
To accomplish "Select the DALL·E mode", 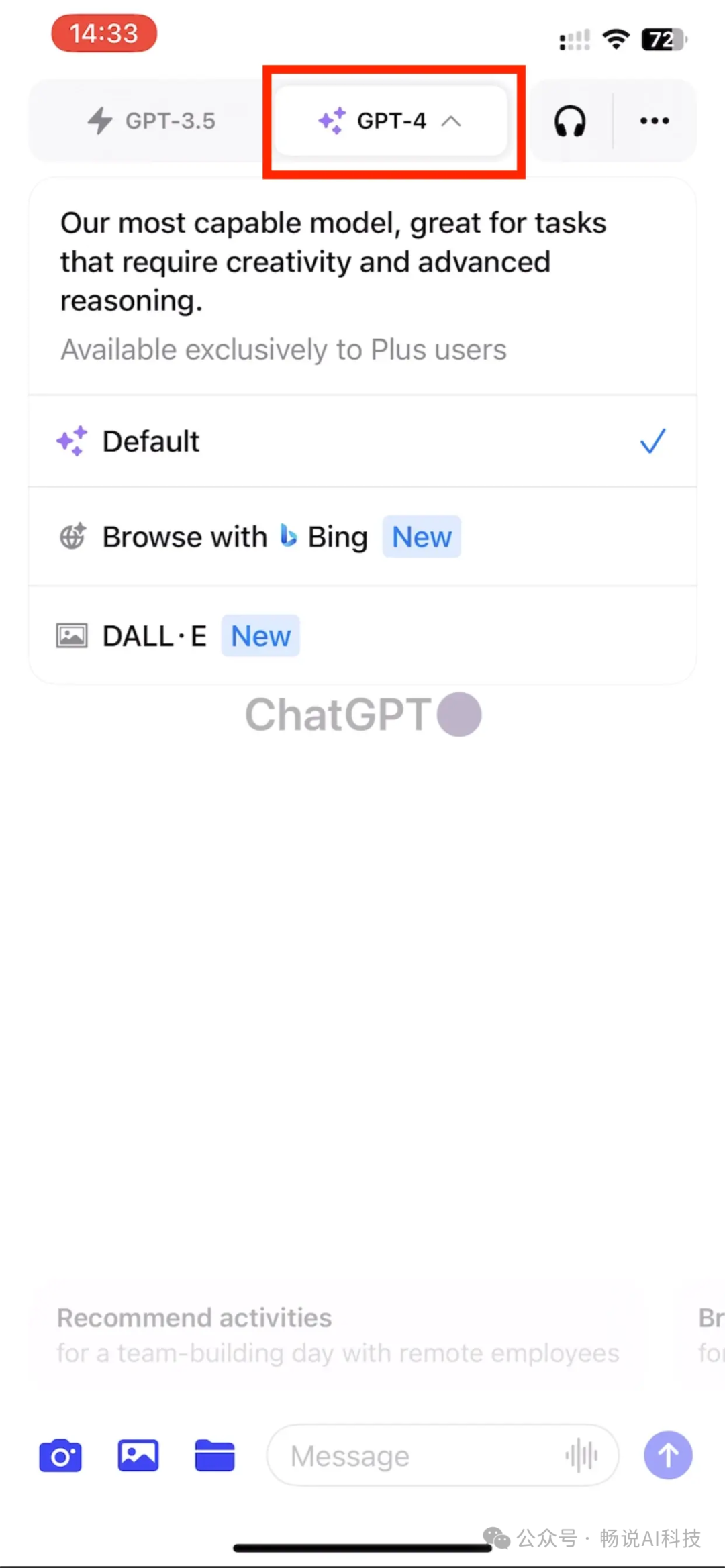I will 362,635.
